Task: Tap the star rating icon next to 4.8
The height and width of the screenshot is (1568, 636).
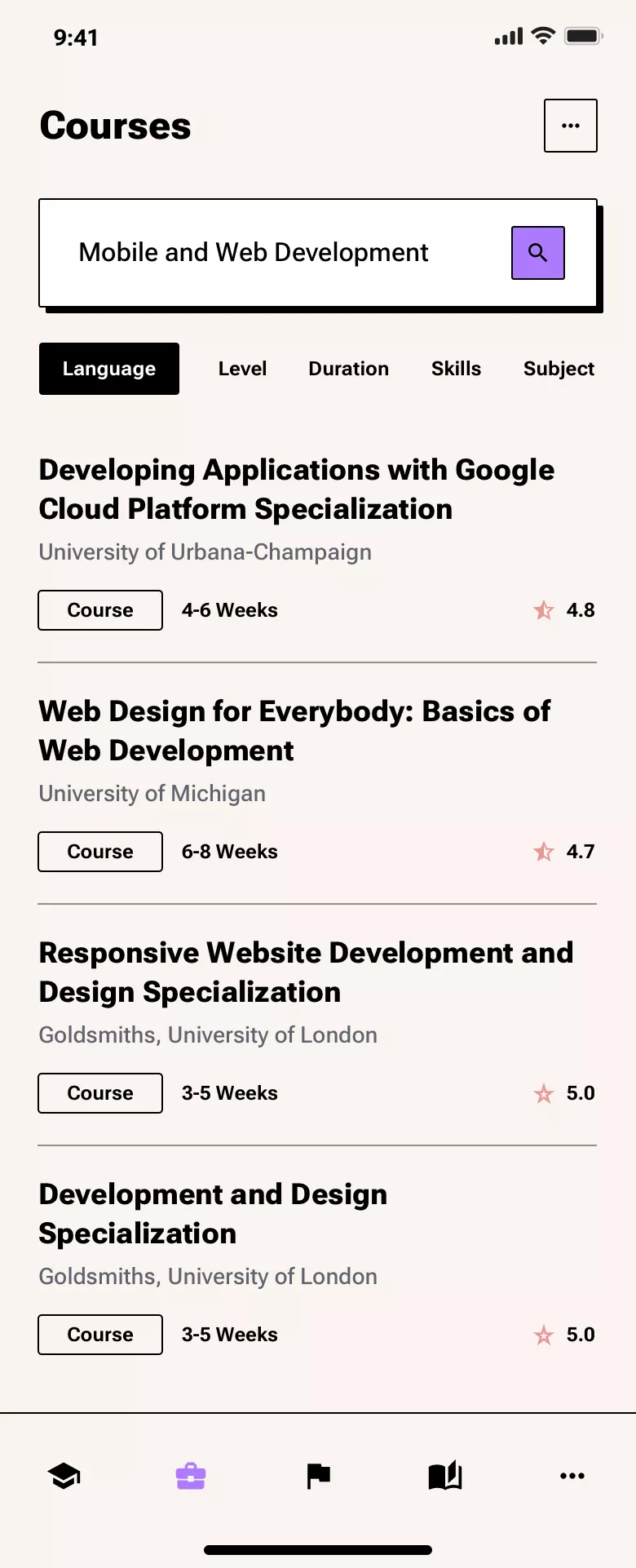Action: [x=543, y=610]
